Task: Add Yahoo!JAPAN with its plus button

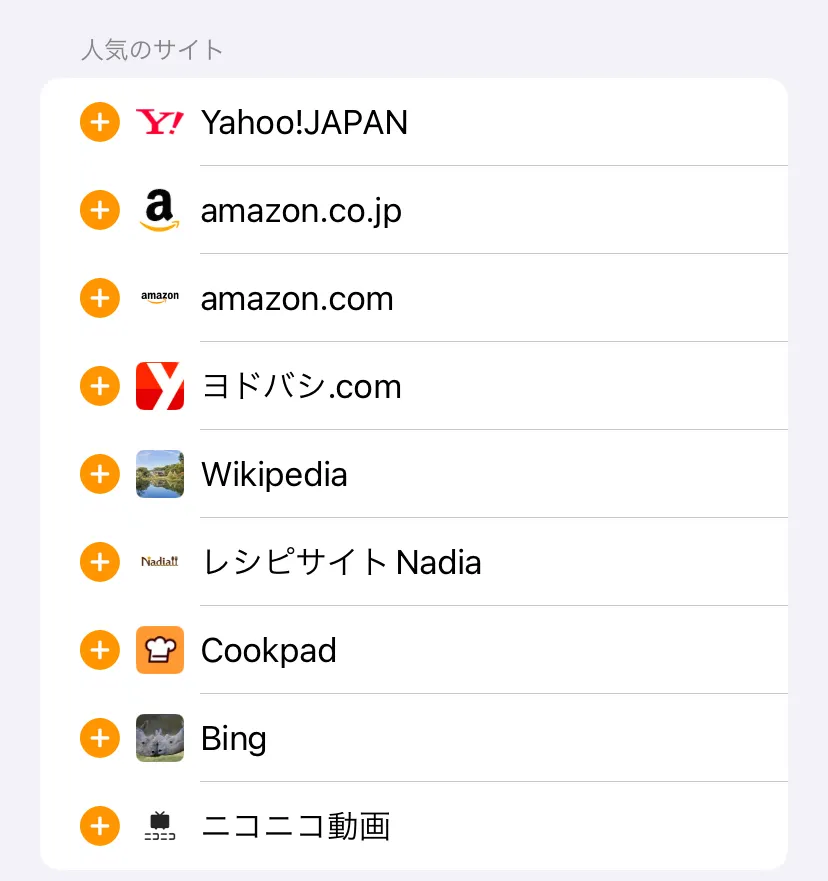Action: 99,122
